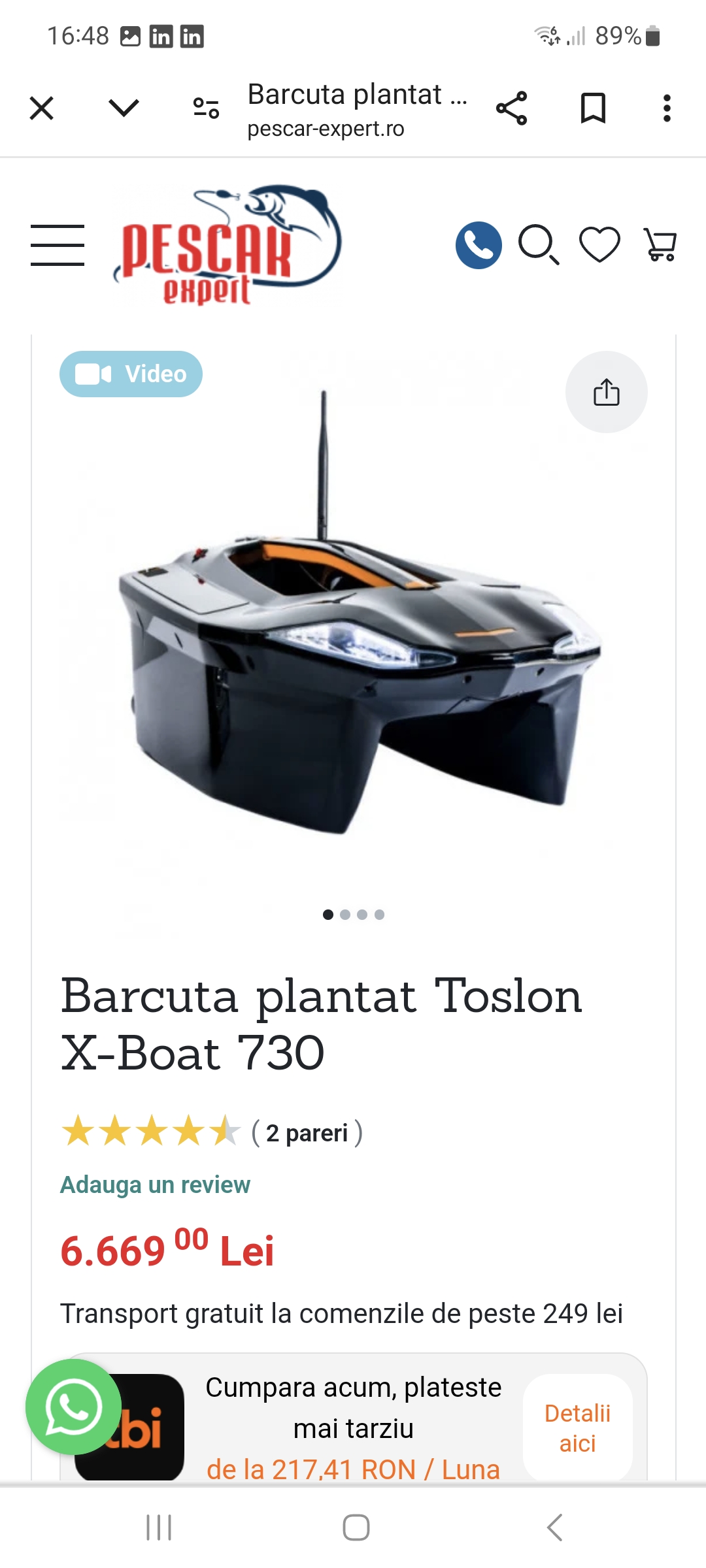This screenshot has width=706, height=1568.
Task: Read the 2 pareri reviews
Action: click(x=307, y=1133)
